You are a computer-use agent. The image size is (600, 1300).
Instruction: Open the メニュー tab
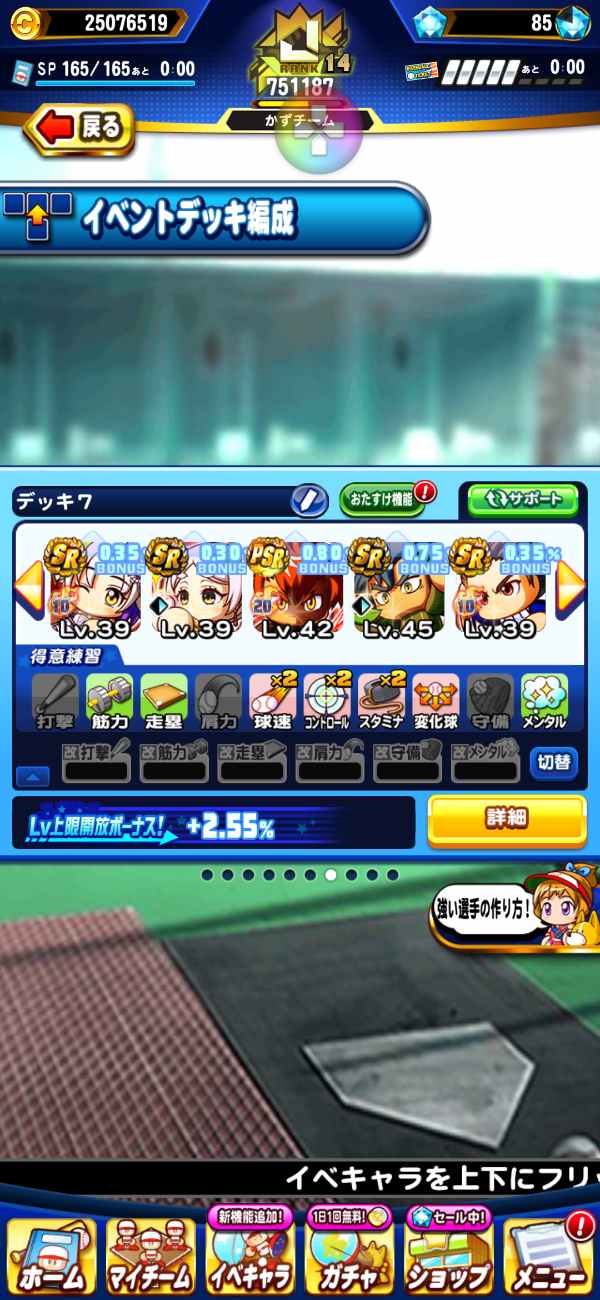[548, 1256]
